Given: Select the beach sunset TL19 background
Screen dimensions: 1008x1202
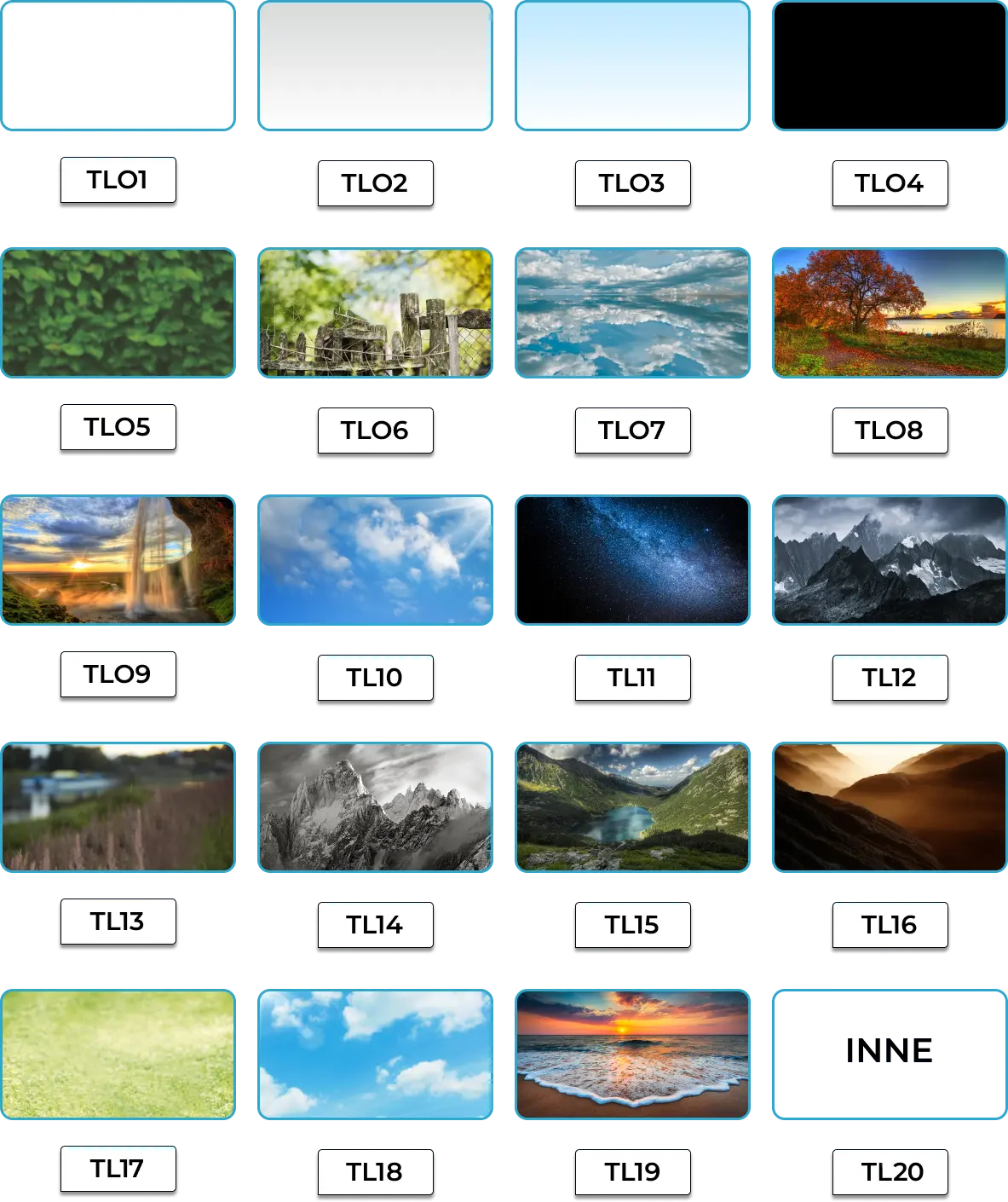Looking at the screenshot, I should tap(632, 1055).
